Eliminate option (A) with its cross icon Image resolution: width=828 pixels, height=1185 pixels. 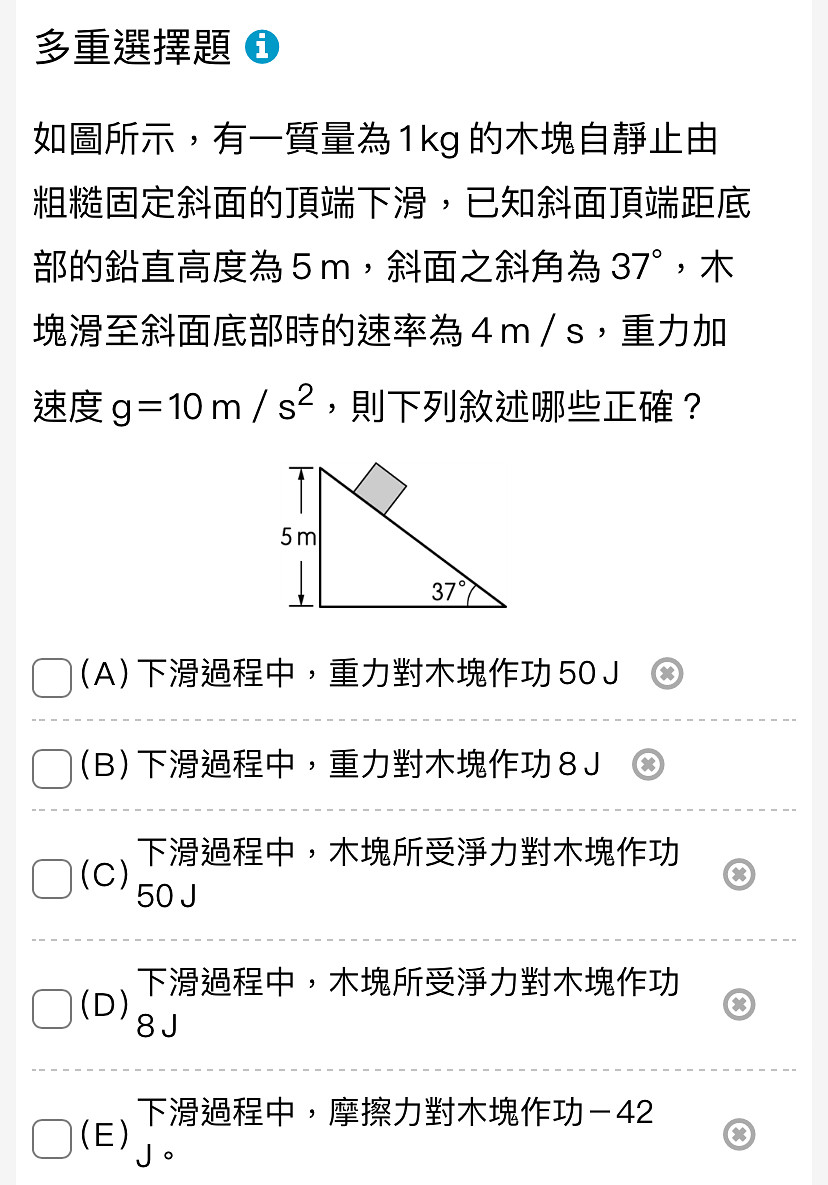(667, 675)
